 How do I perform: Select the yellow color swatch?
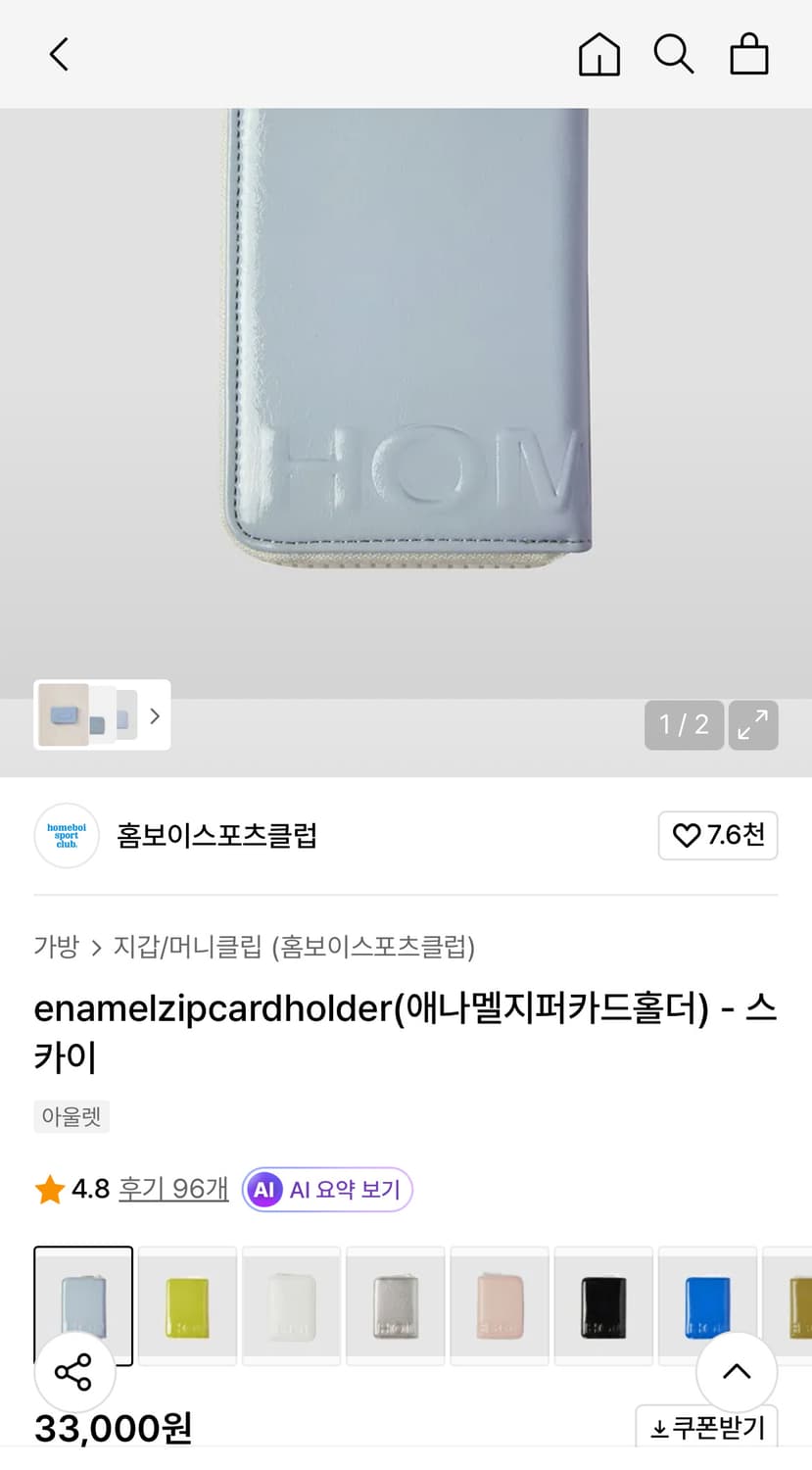[187, 1306]
